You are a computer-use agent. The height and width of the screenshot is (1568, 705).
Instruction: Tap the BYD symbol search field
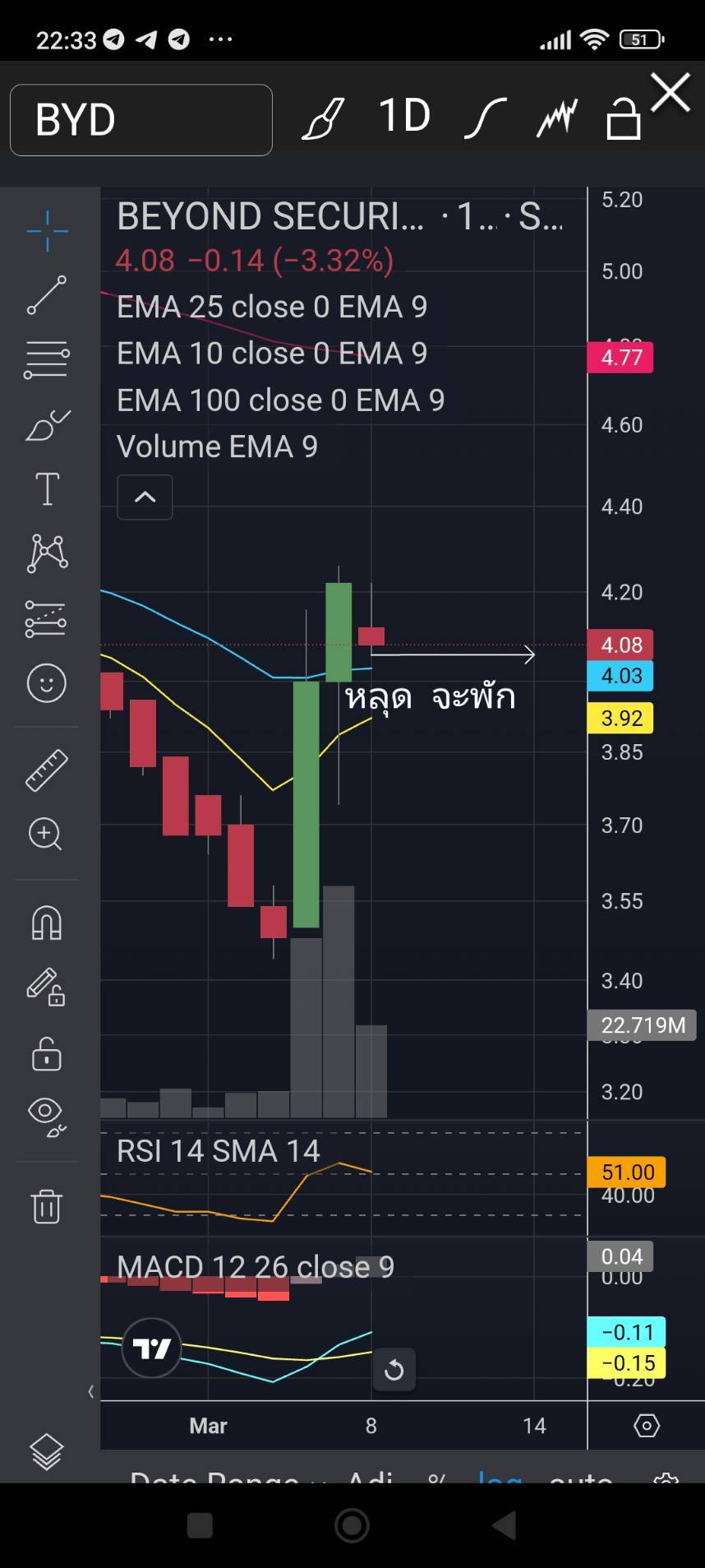coord(141,120)
